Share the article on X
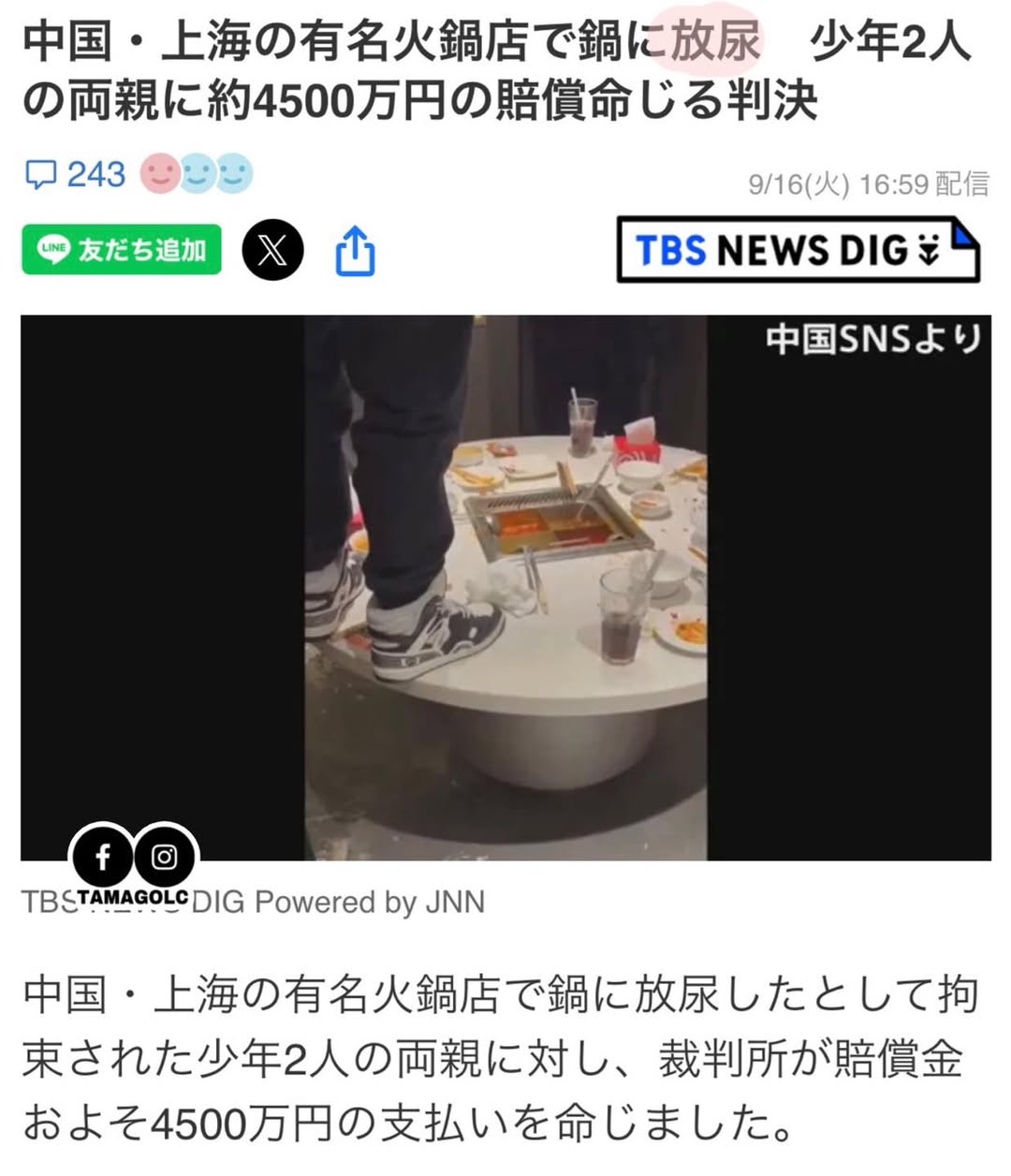The image size is (1011, 1176). [x=272, y=250]
